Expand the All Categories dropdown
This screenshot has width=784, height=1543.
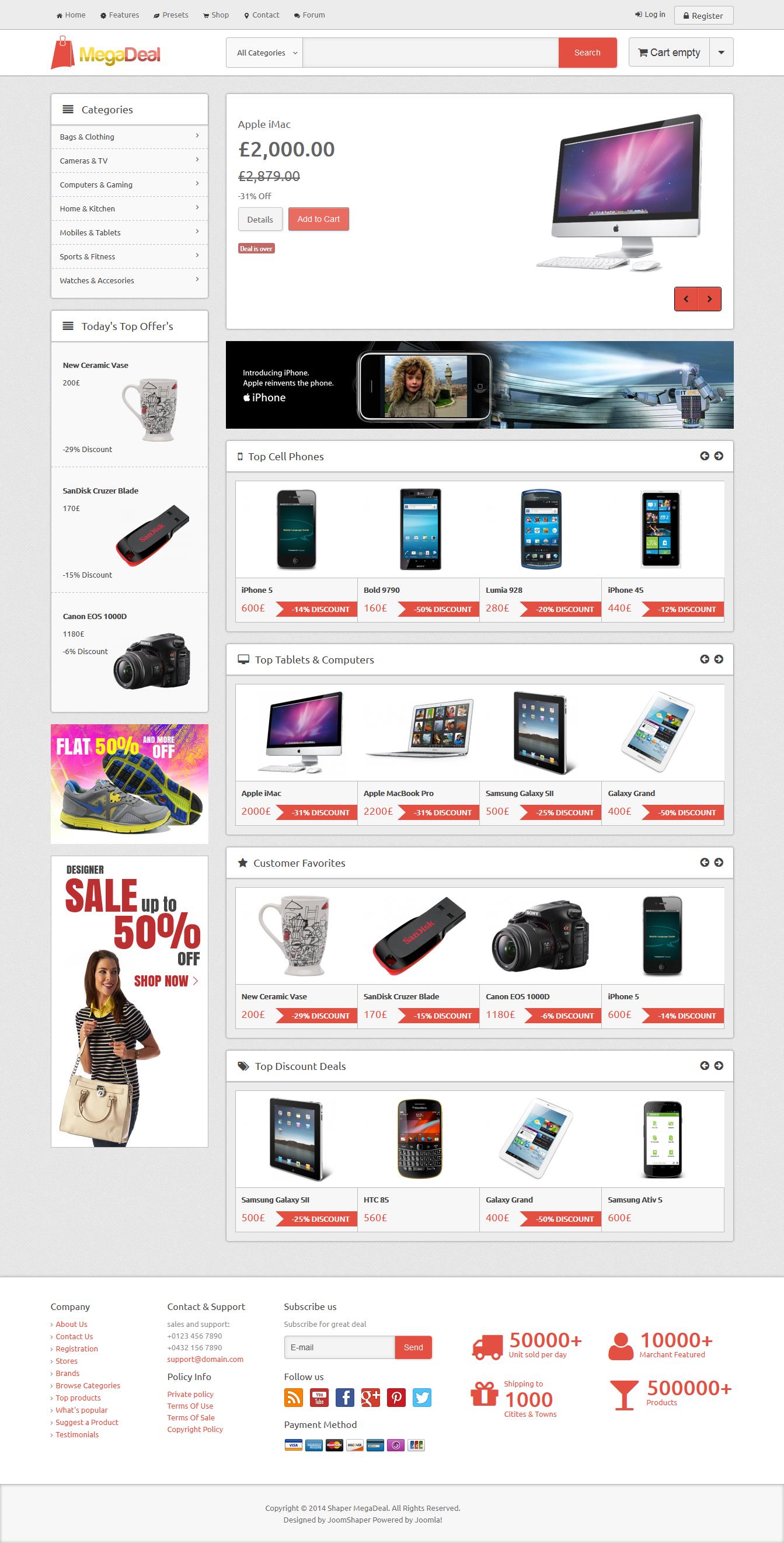264,53
